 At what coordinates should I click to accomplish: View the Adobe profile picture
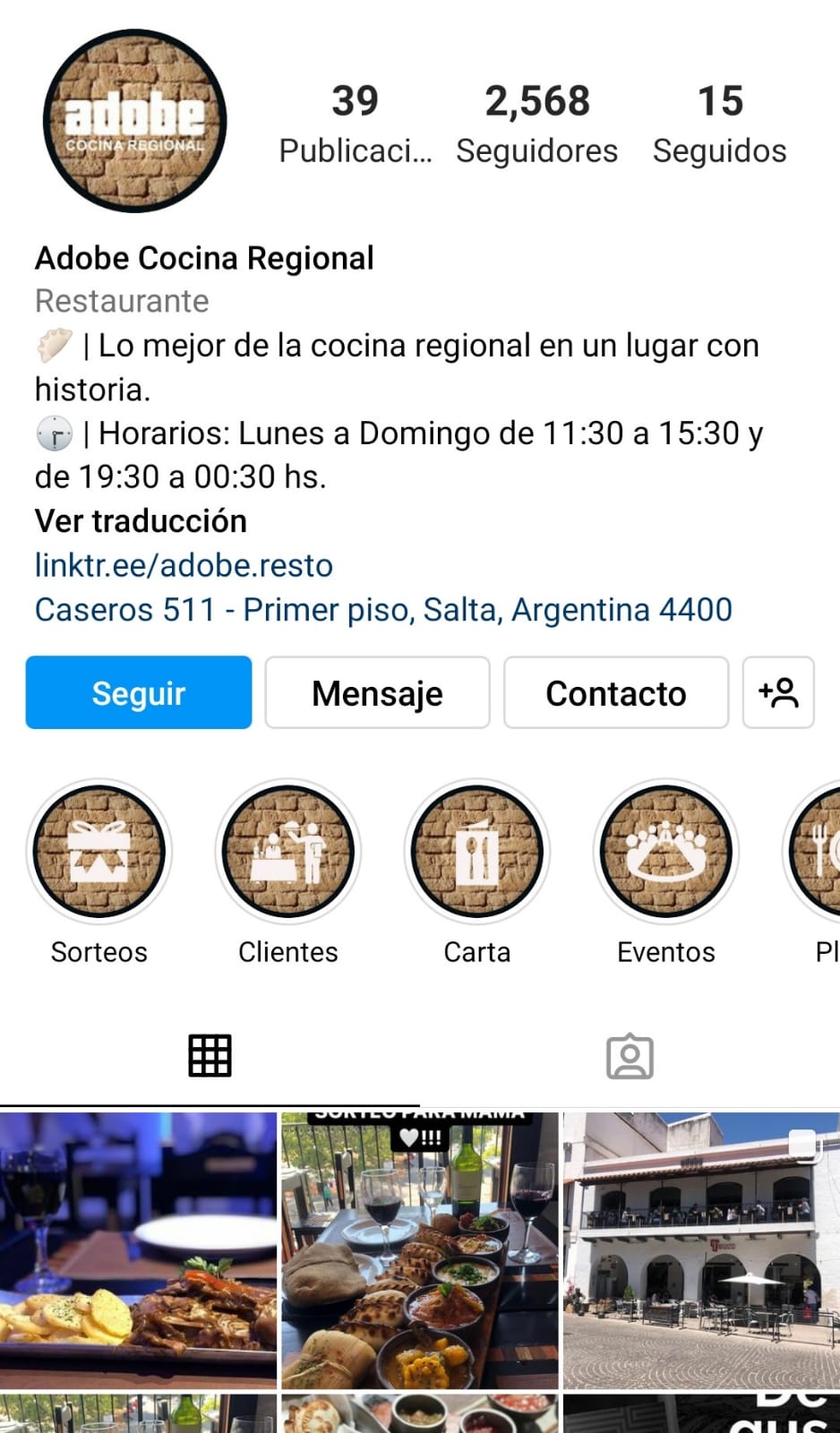[x=134, y=121]
